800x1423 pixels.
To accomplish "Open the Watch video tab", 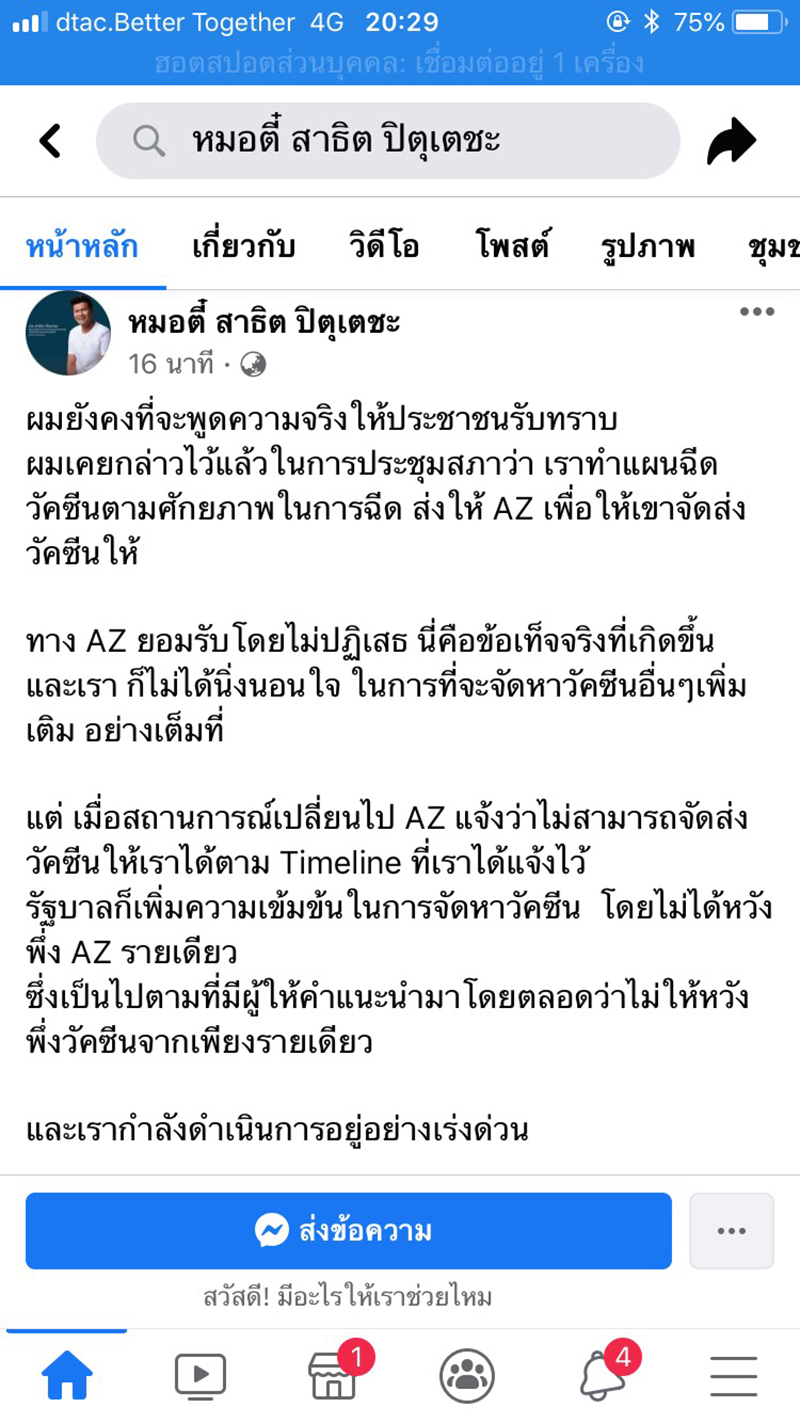I will click(200, 1376).
